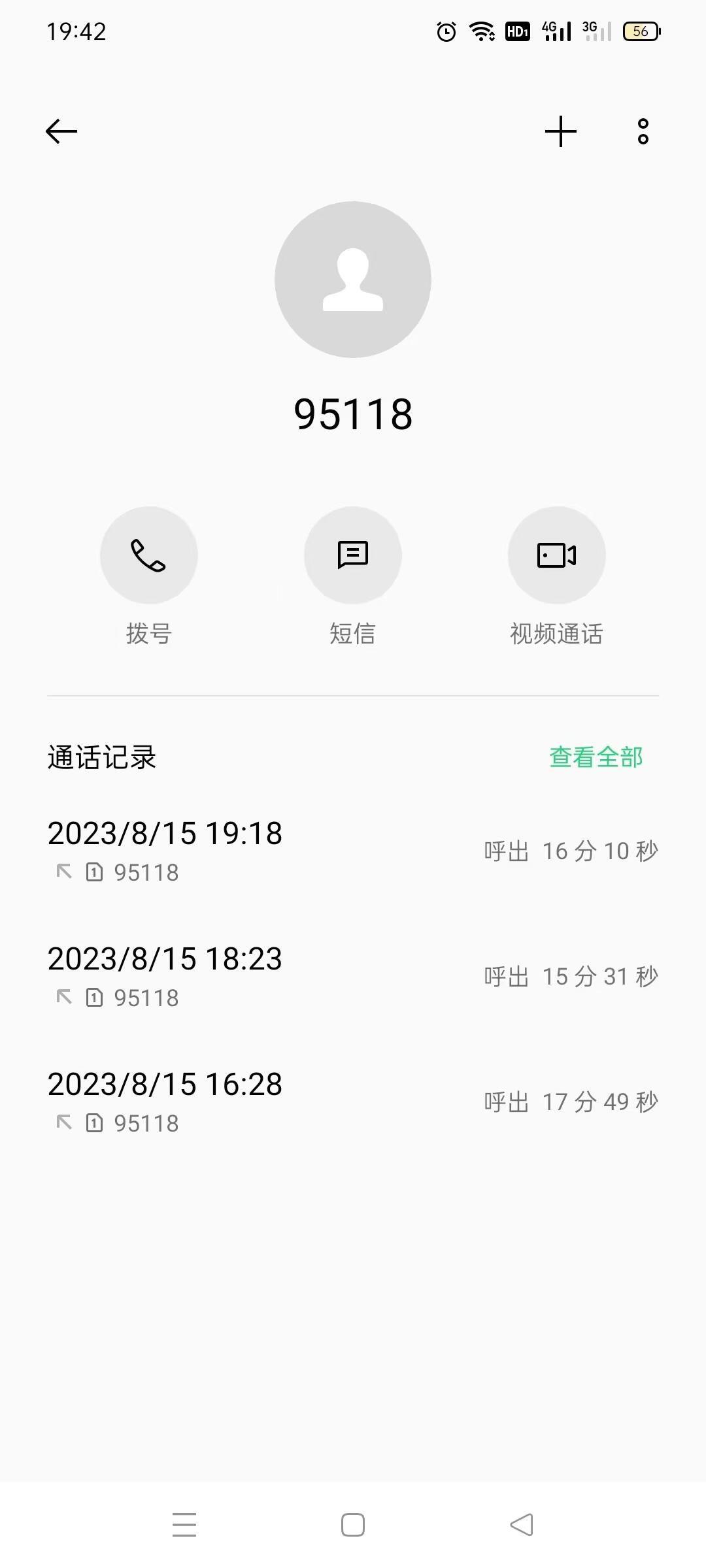This screenshot has width=706, height=1568.
Task: Open the overflow menu with more options
Action: [643, 131]
